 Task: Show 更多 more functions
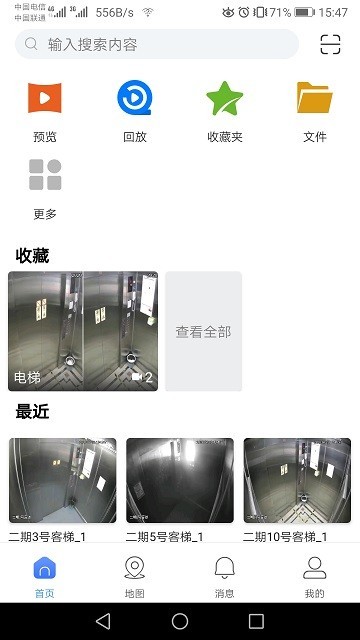click(45, 190)
